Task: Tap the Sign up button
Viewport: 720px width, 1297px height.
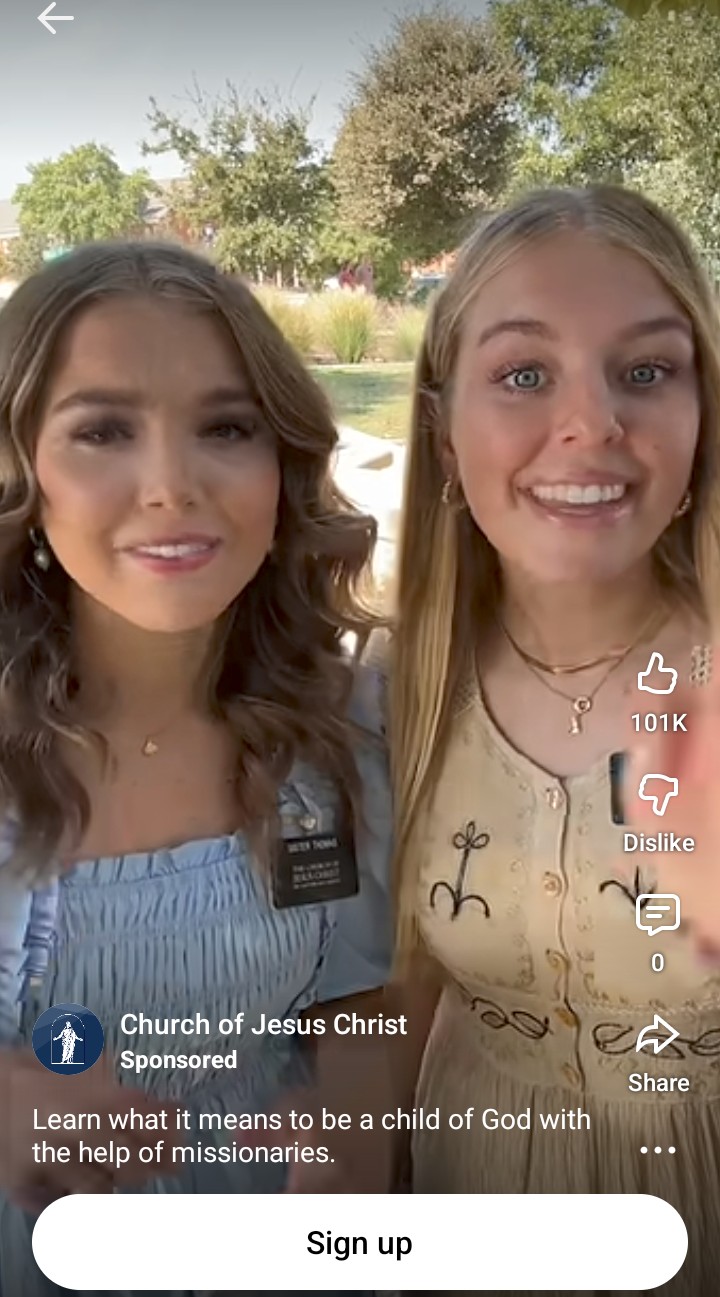Action: tap(360, 1242)
